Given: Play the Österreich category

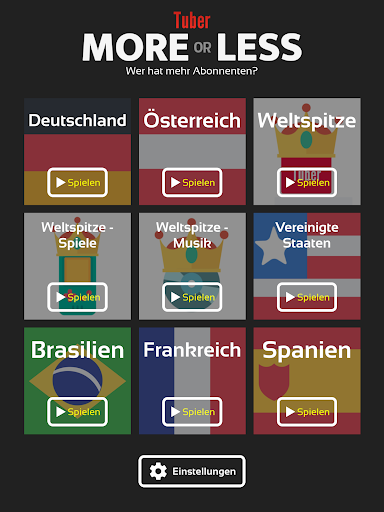Looking at the screenshot, I should point(192,182).
